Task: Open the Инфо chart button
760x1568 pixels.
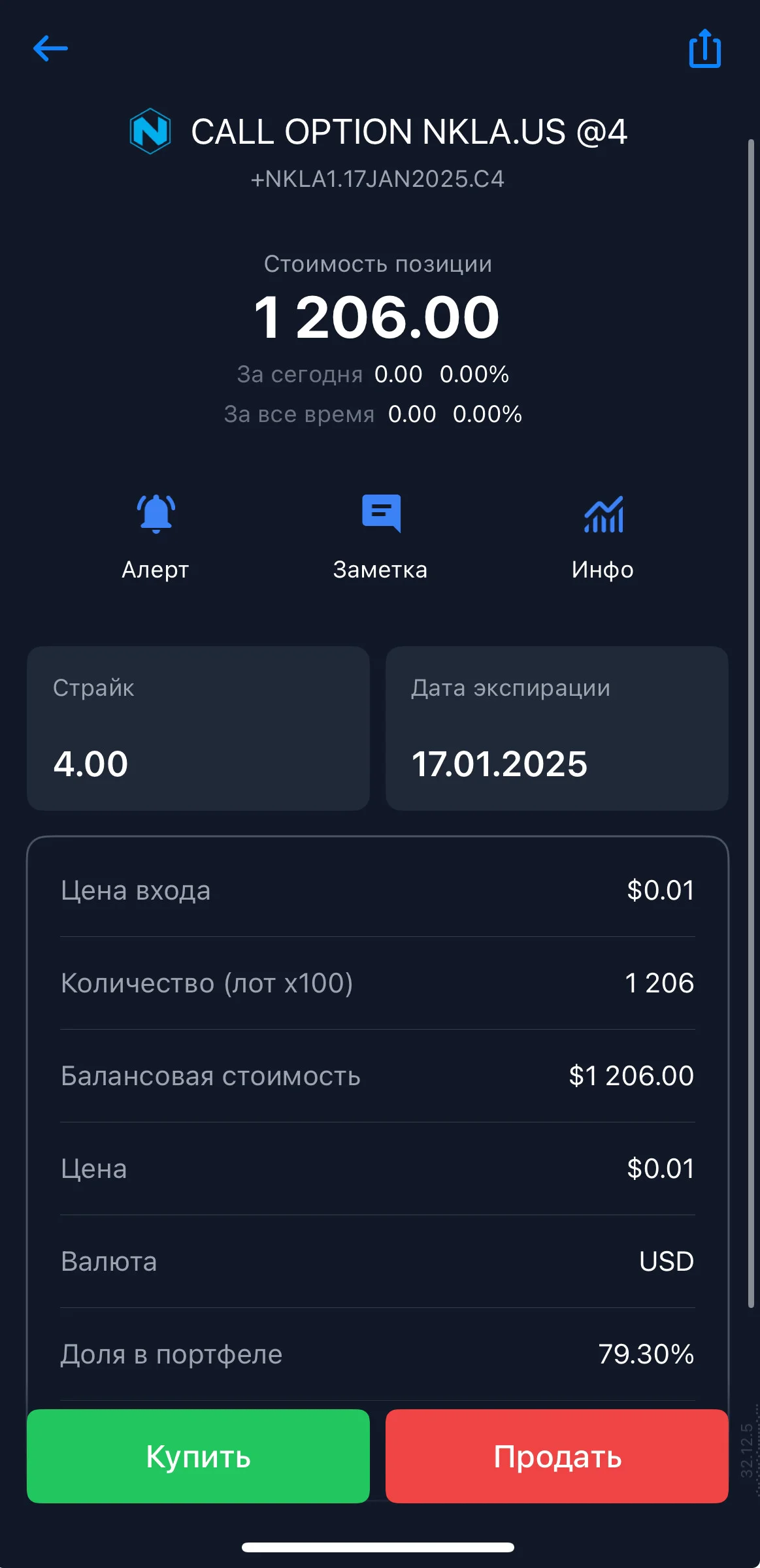Action: (603, 537)
